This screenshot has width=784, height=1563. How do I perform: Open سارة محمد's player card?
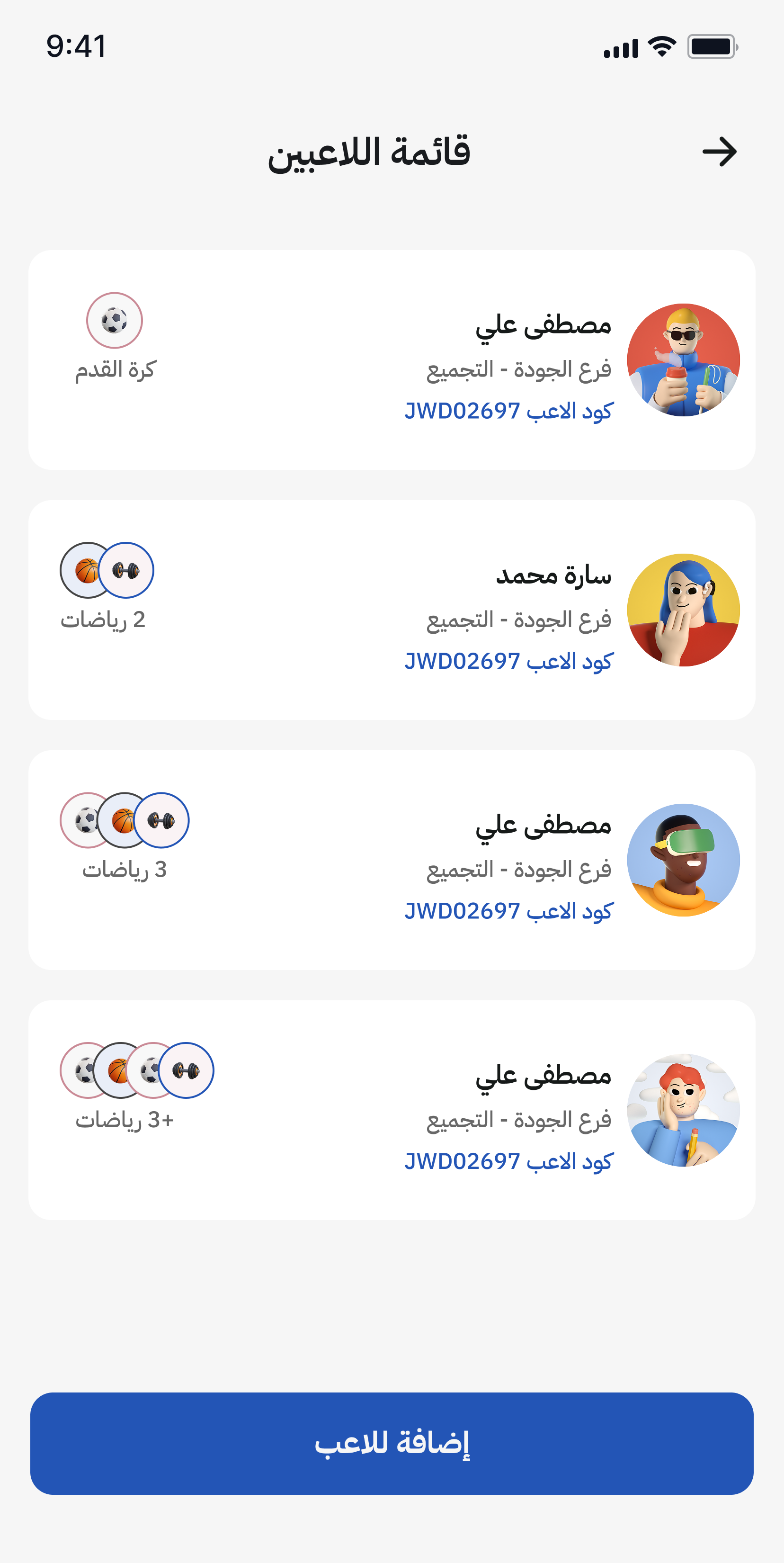coord(392,610)
